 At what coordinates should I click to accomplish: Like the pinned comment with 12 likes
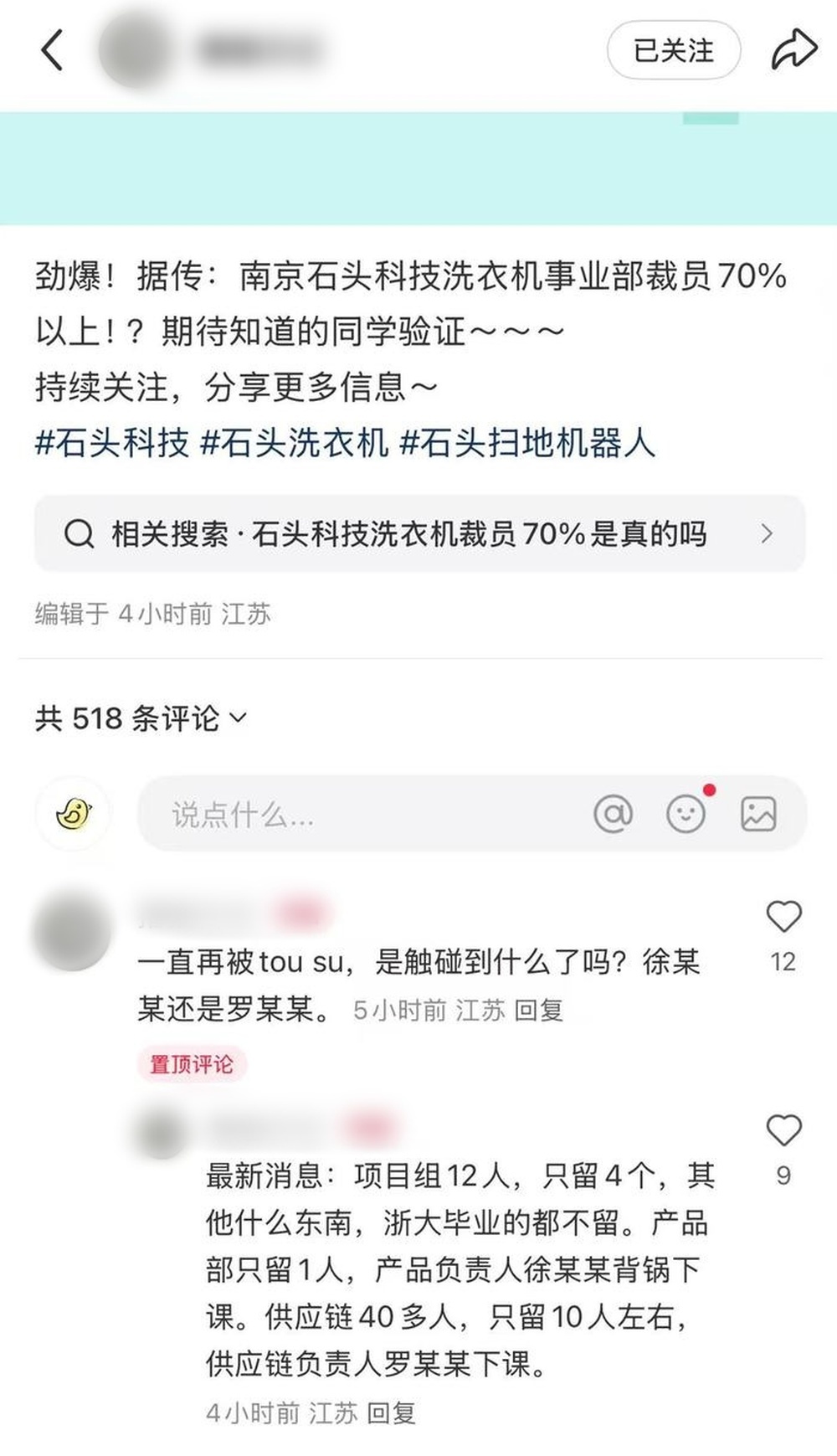[x=783, y=917]
